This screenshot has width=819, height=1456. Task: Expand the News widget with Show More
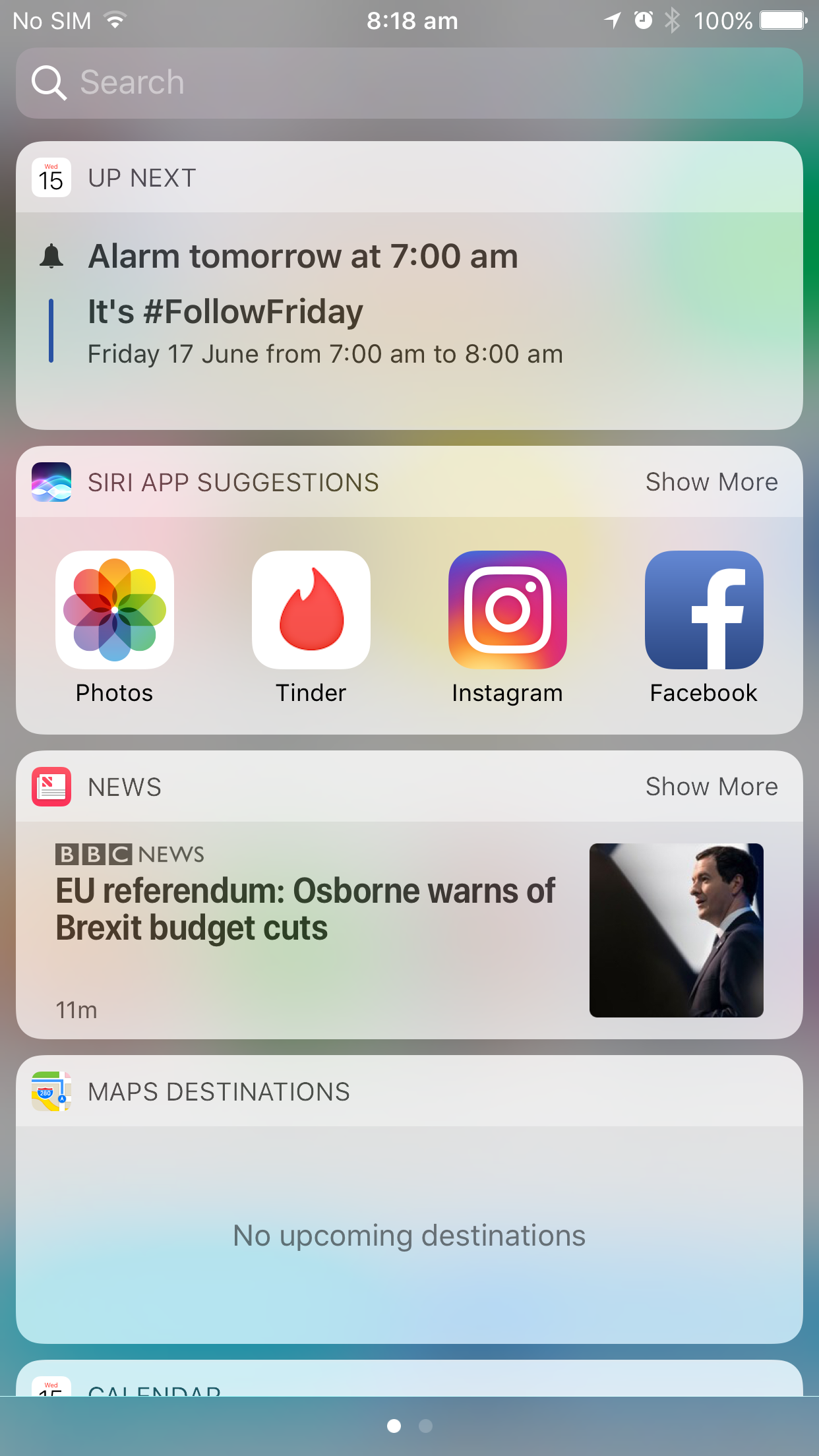pos(711,787)
